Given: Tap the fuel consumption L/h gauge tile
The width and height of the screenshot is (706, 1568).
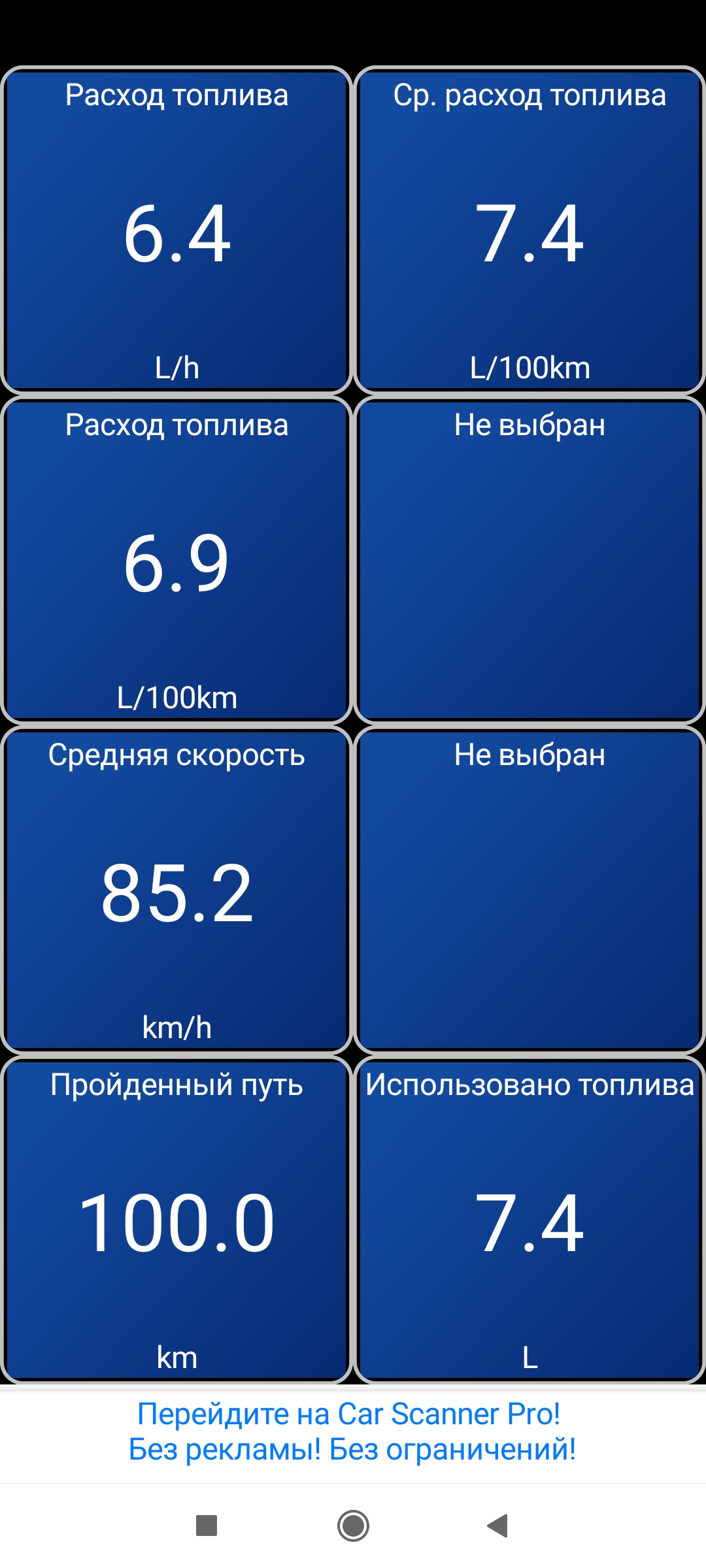Looking at the screenshot, I should [176, 230].
